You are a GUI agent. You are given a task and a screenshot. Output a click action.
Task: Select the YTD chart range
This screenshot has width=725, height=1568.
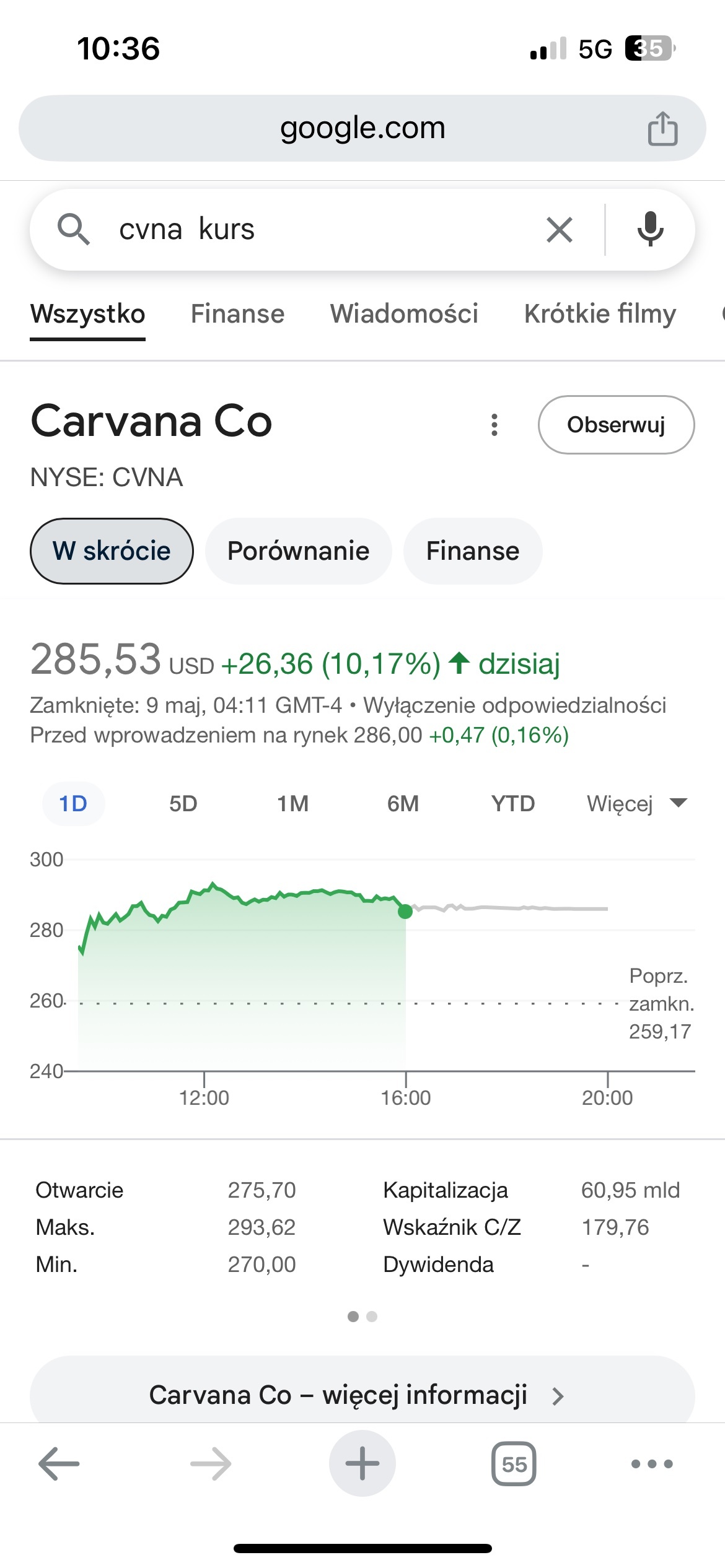click(x=512, y=804)
